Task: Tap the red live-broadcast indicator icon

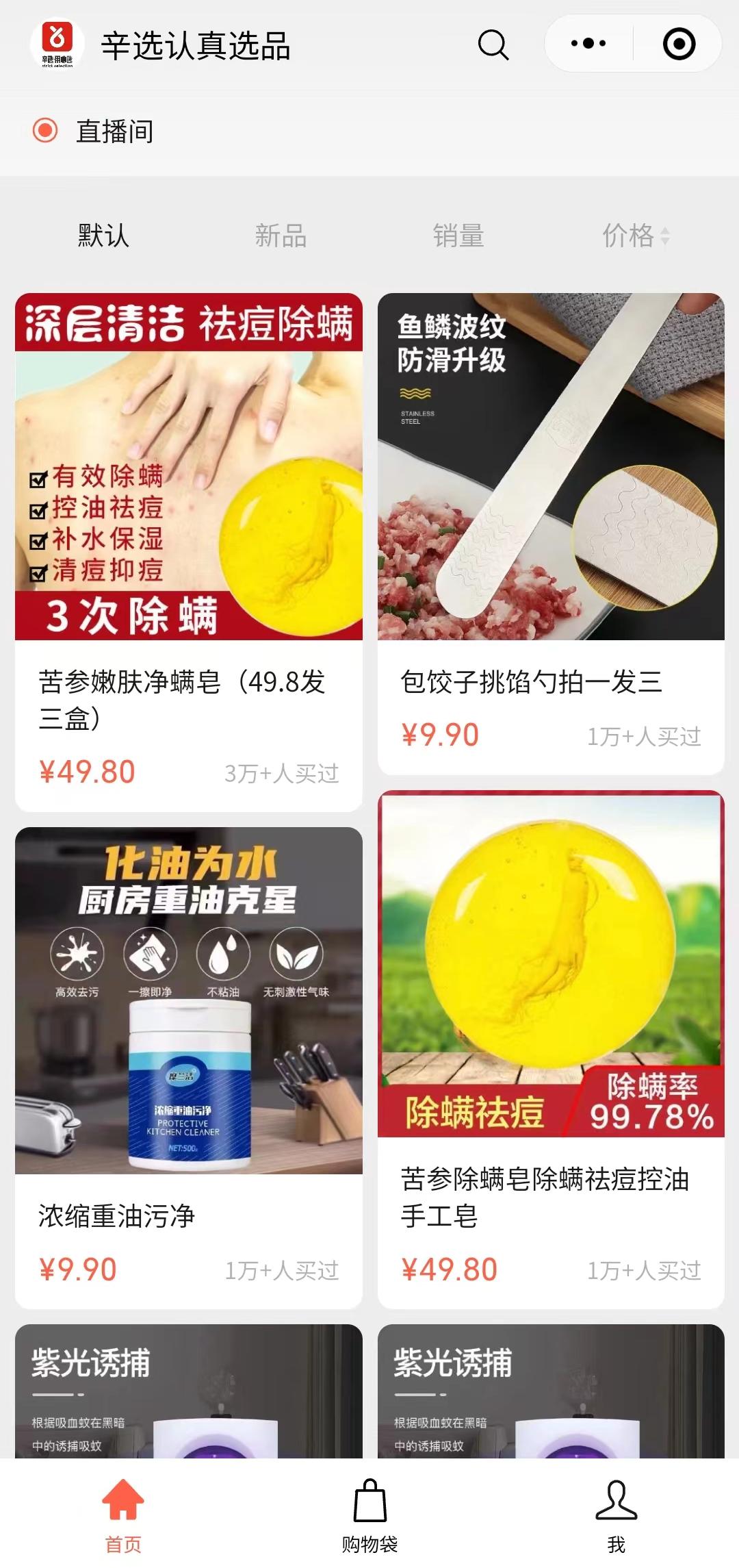Action: [44, 130]
